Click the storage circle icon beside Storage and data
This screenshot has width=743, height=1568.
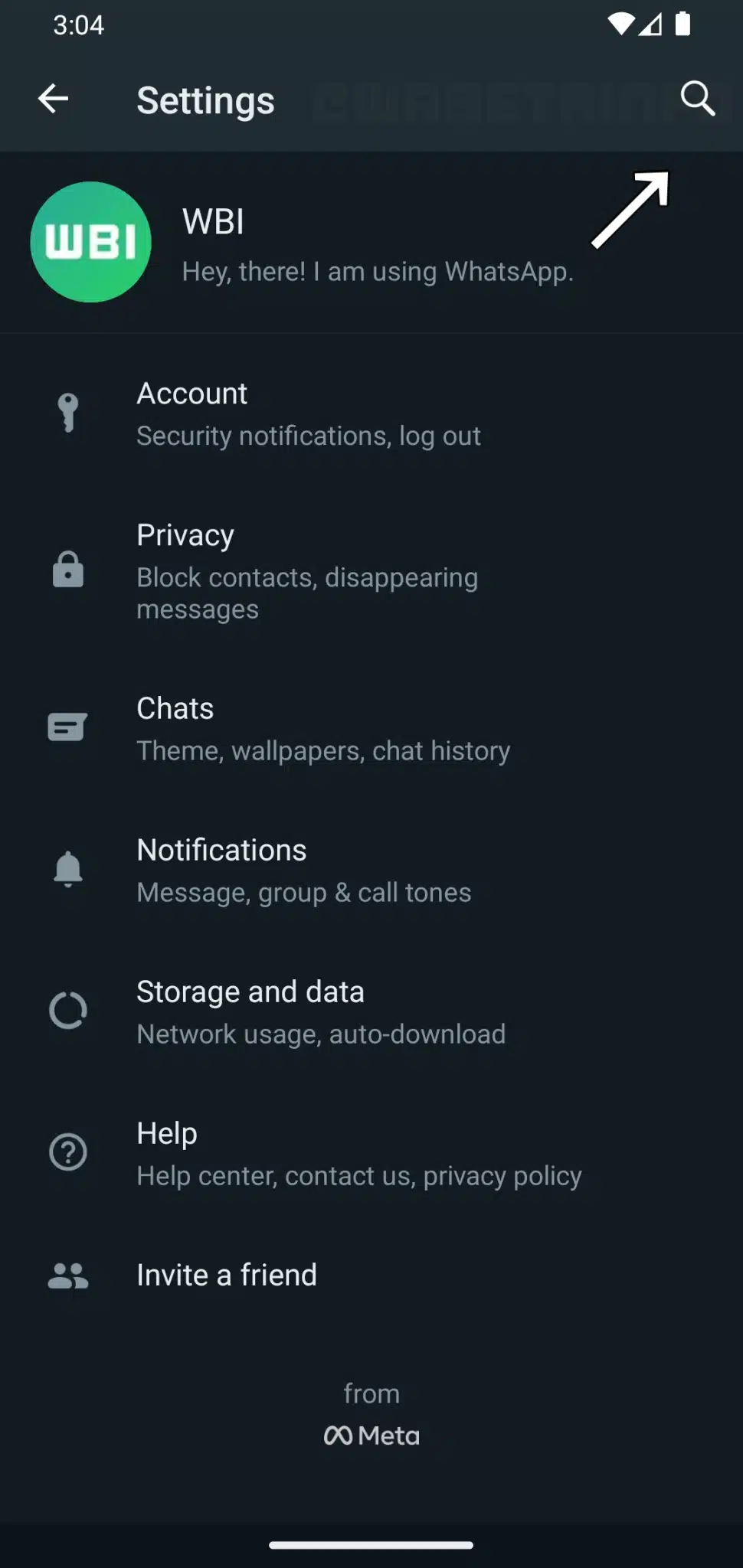click(x=68, y=1010)
